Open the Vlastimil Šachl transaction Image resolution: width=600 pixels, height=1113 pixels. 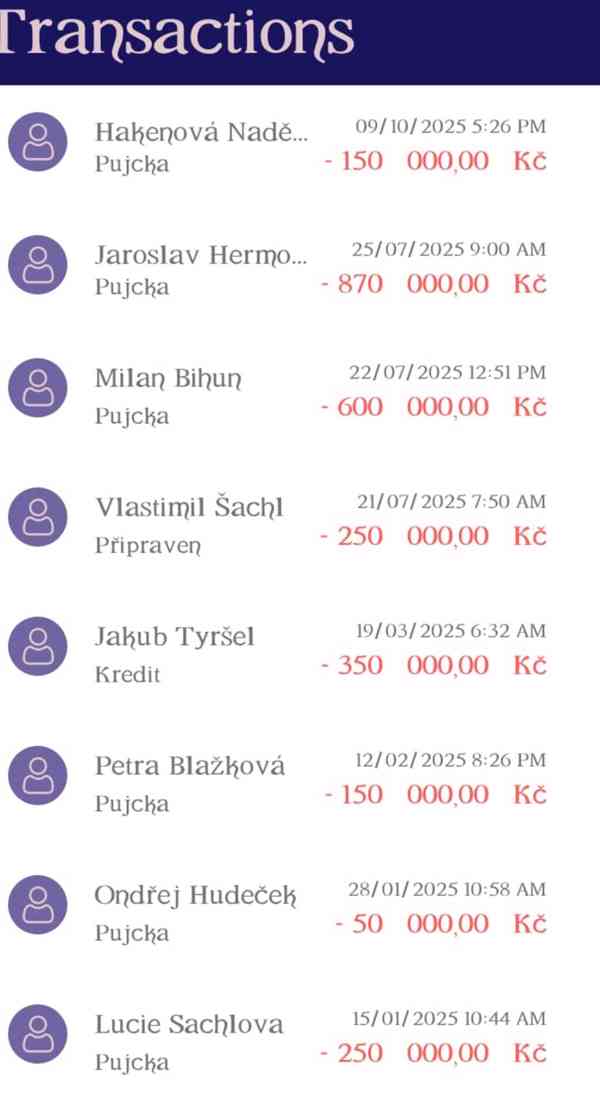point(300,520)
